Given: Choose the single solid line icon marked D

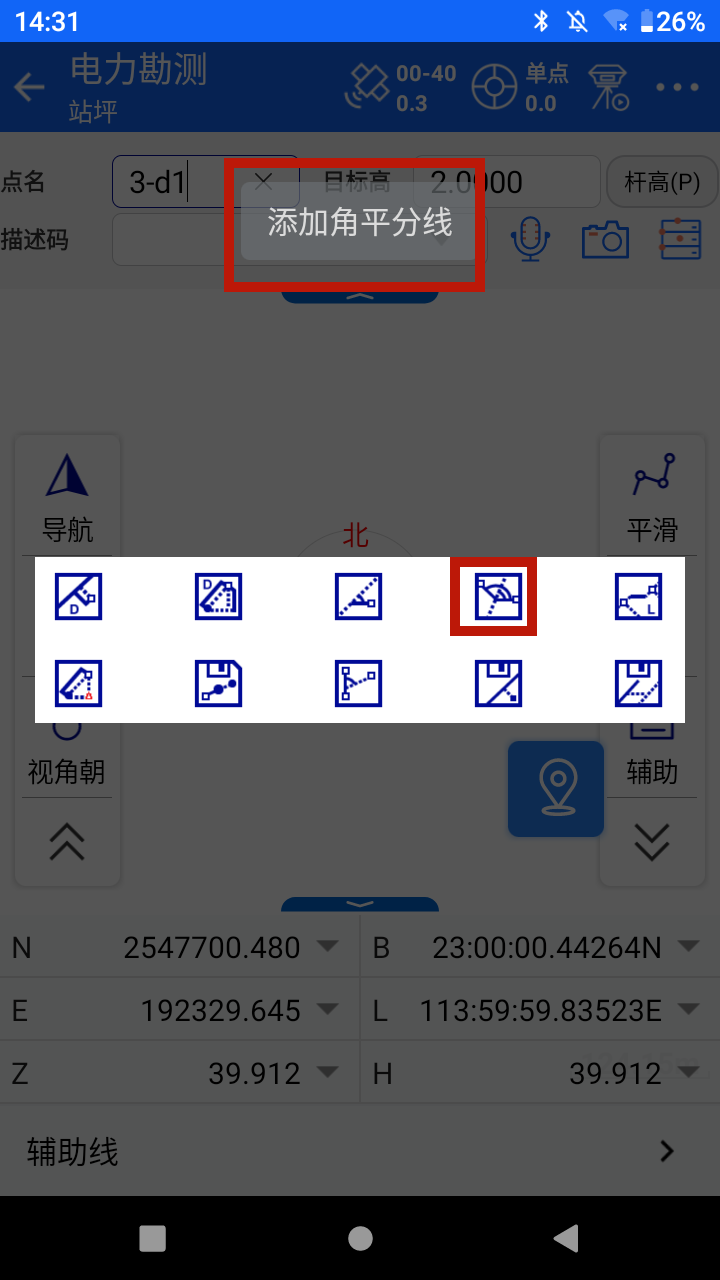Looking at the screenshot, I should pyautogui.click(x=79, y=597).
